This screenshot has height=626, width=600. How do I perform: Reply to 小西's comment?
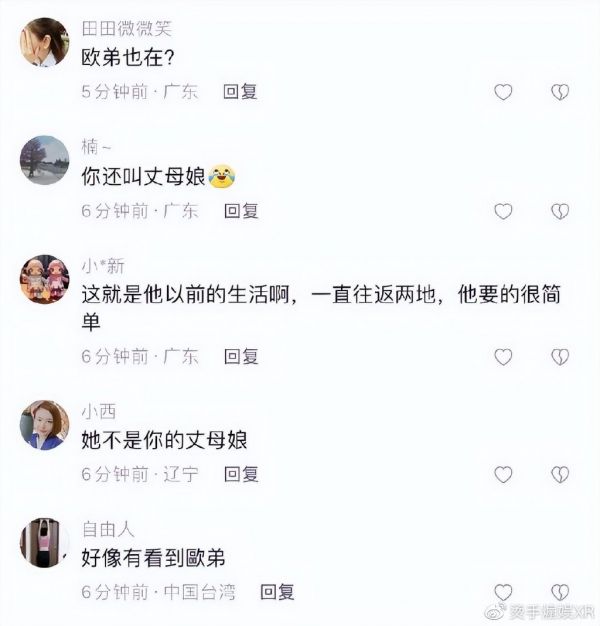240,473
